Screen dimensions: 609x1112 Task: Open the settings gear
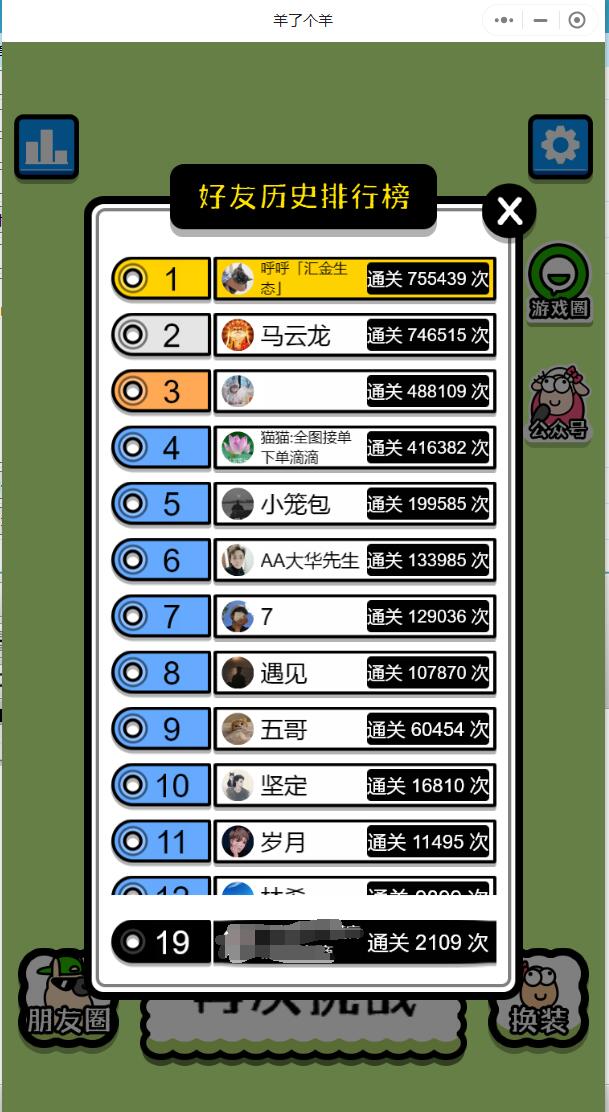(x=560, y=147)
